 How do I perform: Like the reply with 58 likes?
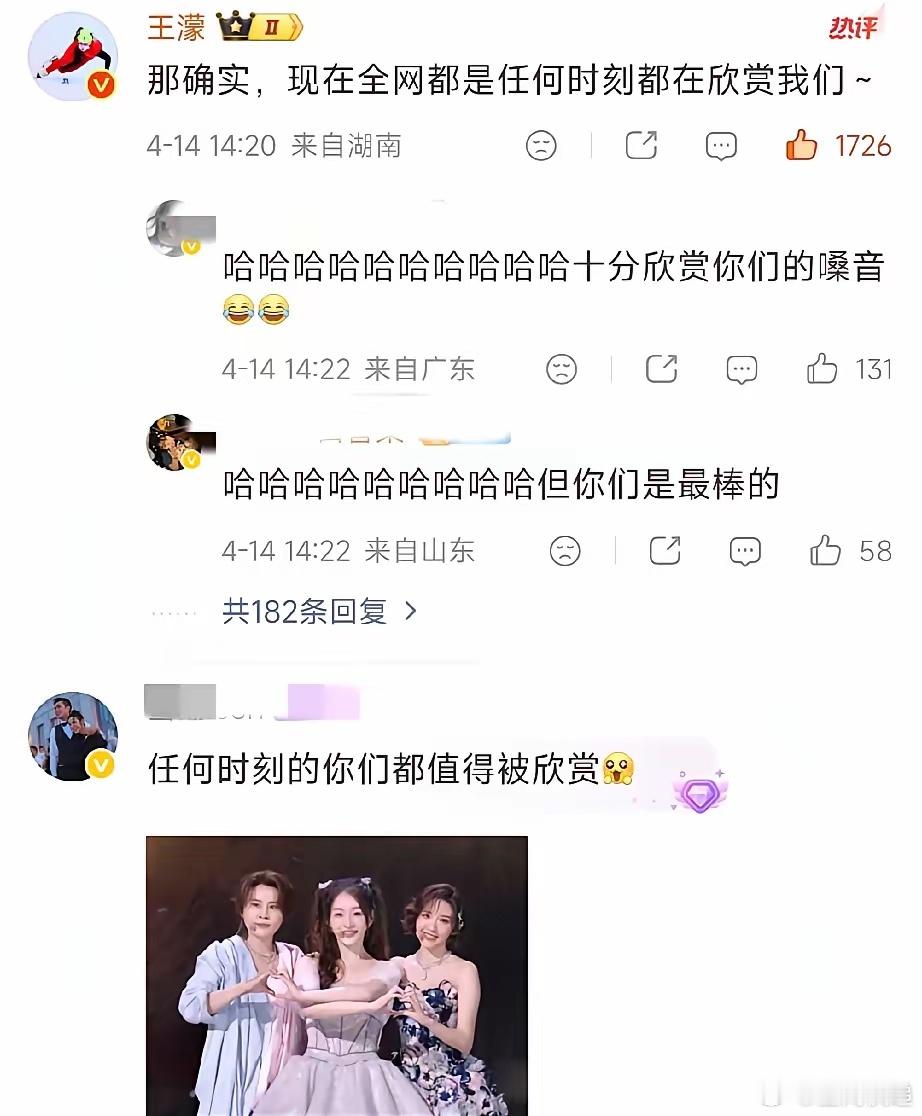[824, 550]
